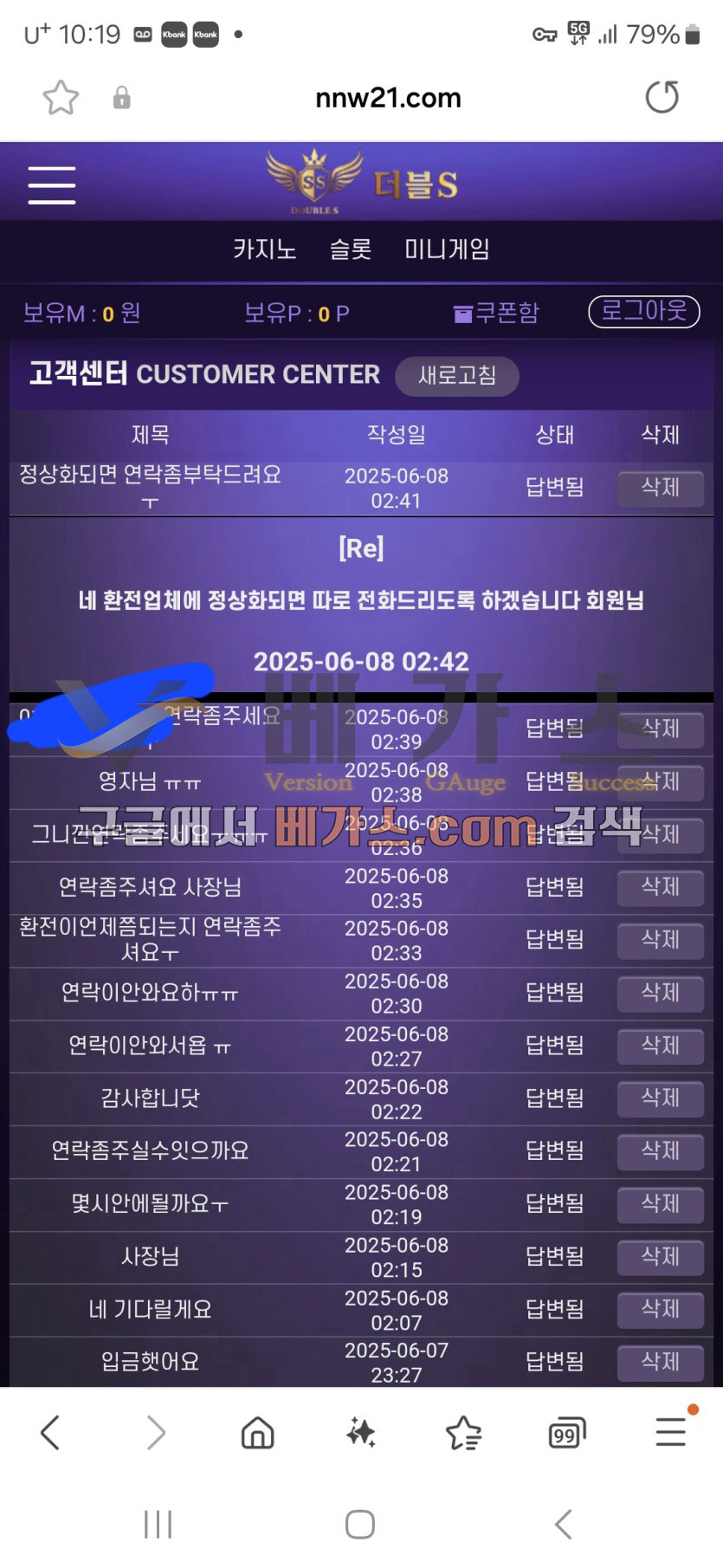Image resolution: width=723 pixels, height=1568 pixels.
Task: Delete the 연락좀주셔요 사장님 inquiry
Action: click(660, 888)
